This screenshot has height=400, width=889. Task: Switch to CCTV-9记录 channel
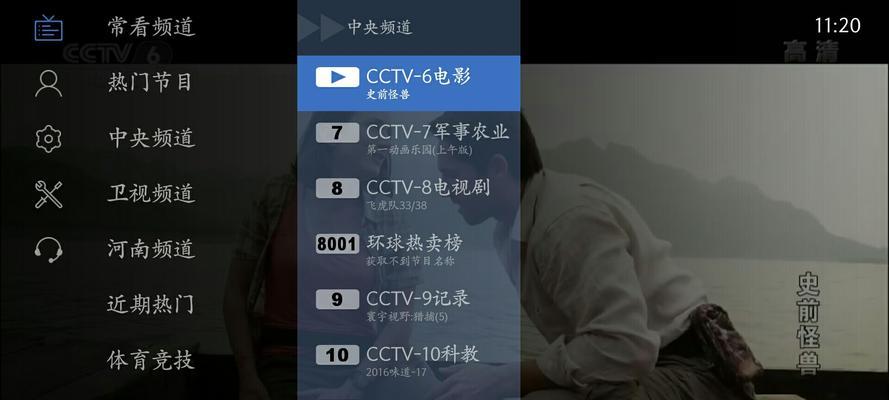coord(408,304)
